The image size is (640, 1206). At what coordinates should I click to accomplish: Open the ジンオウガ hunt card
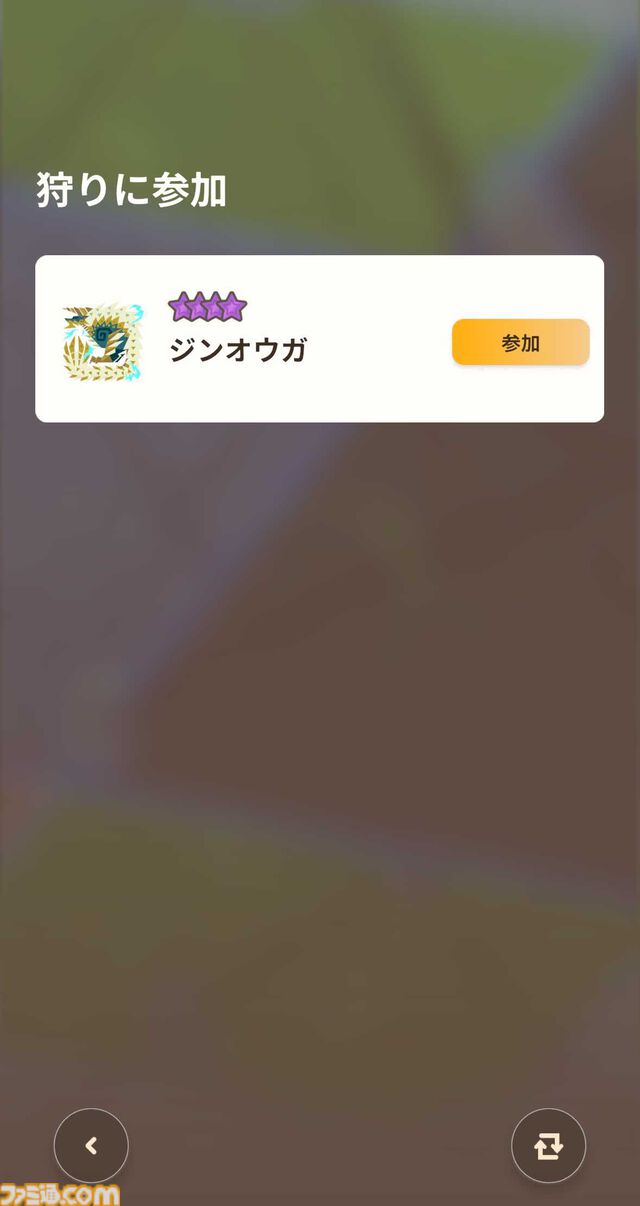pos(300,340)
